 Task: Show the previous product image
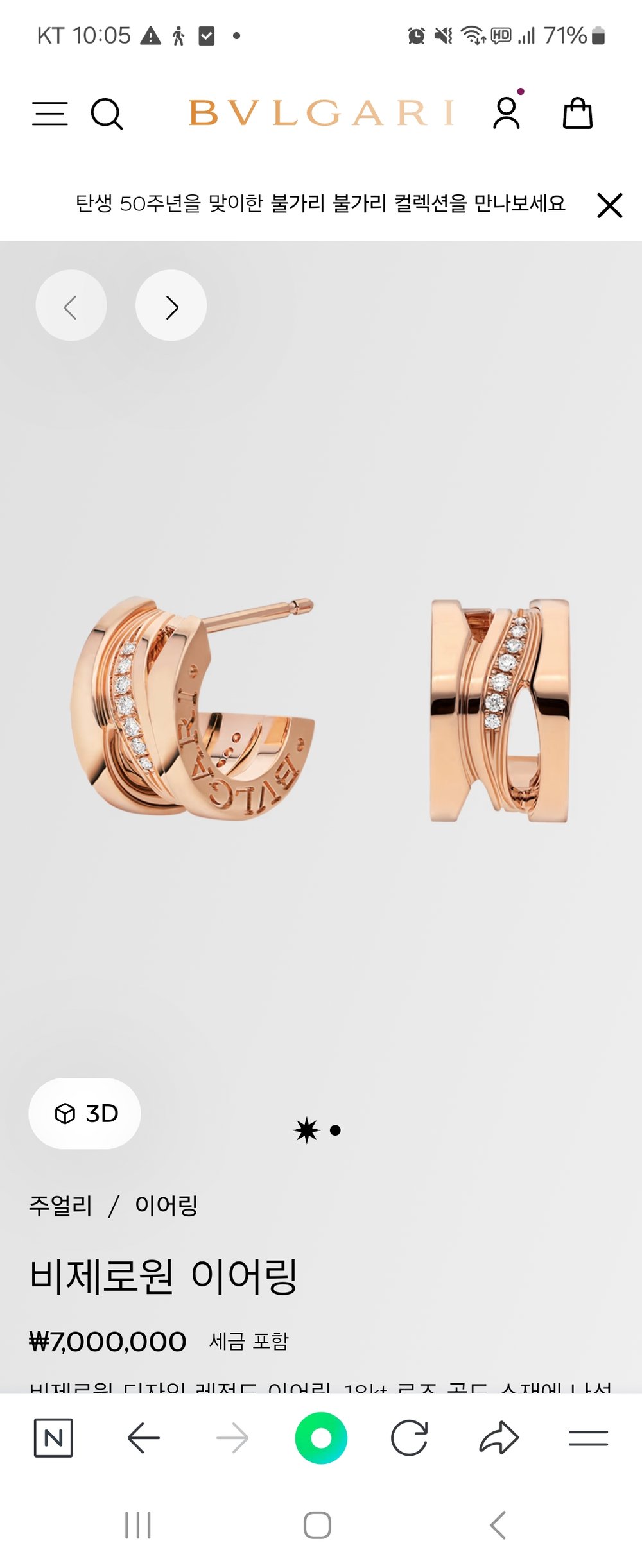pos(71,306)
